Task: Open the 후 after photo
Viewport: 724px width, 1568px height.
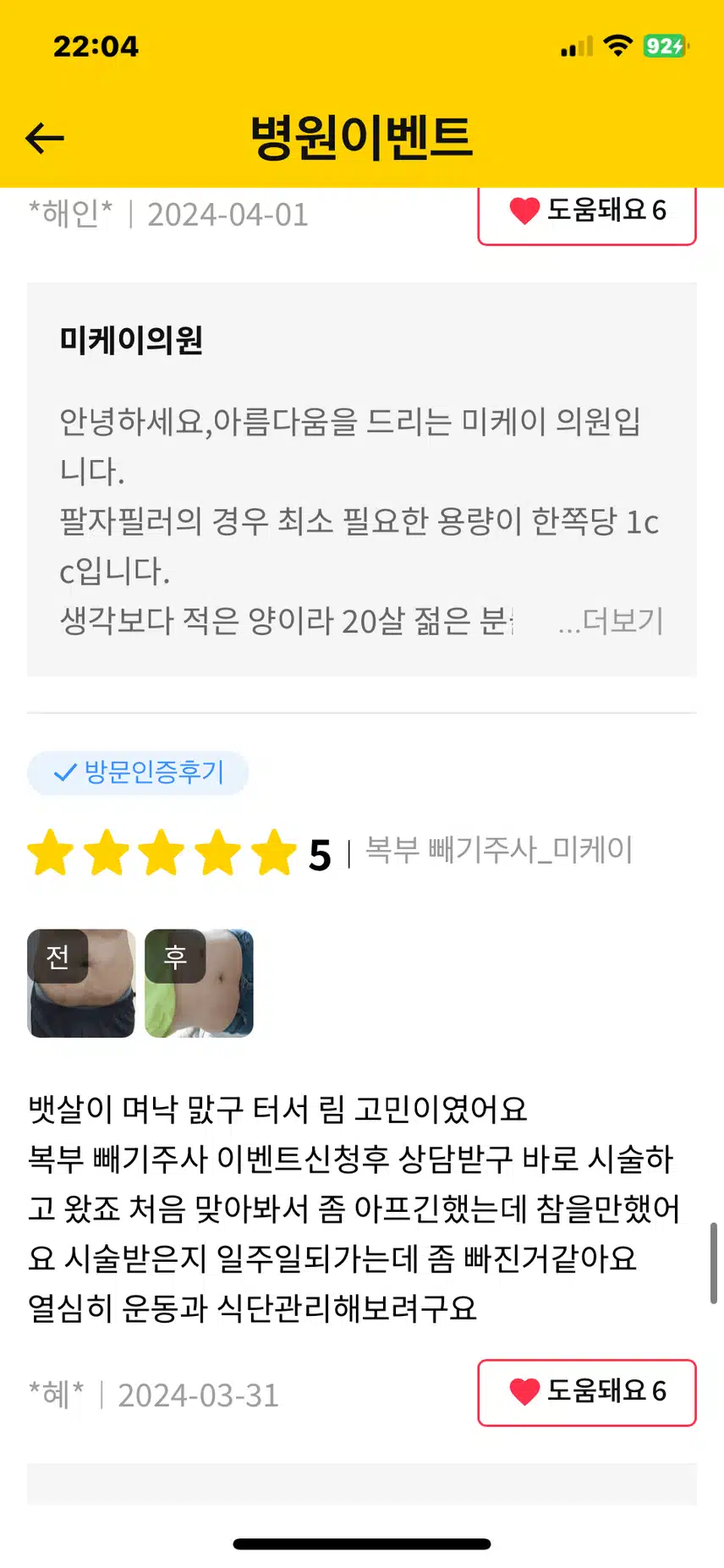Action: click(x=199, y=983)
